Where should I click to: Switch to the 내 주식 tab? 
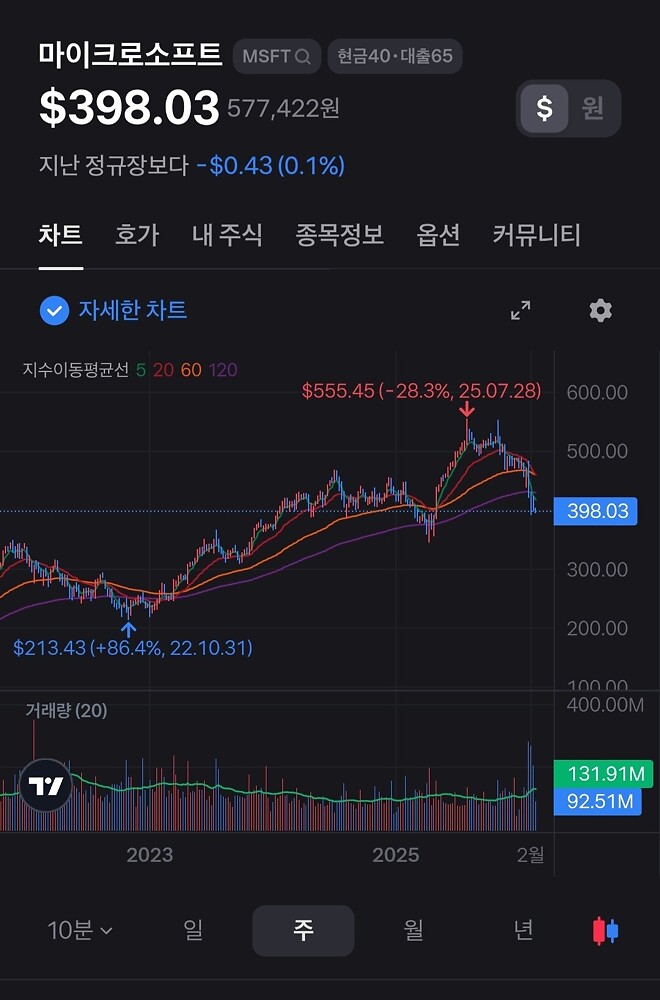pyautogui.click(x=227, y=236)
